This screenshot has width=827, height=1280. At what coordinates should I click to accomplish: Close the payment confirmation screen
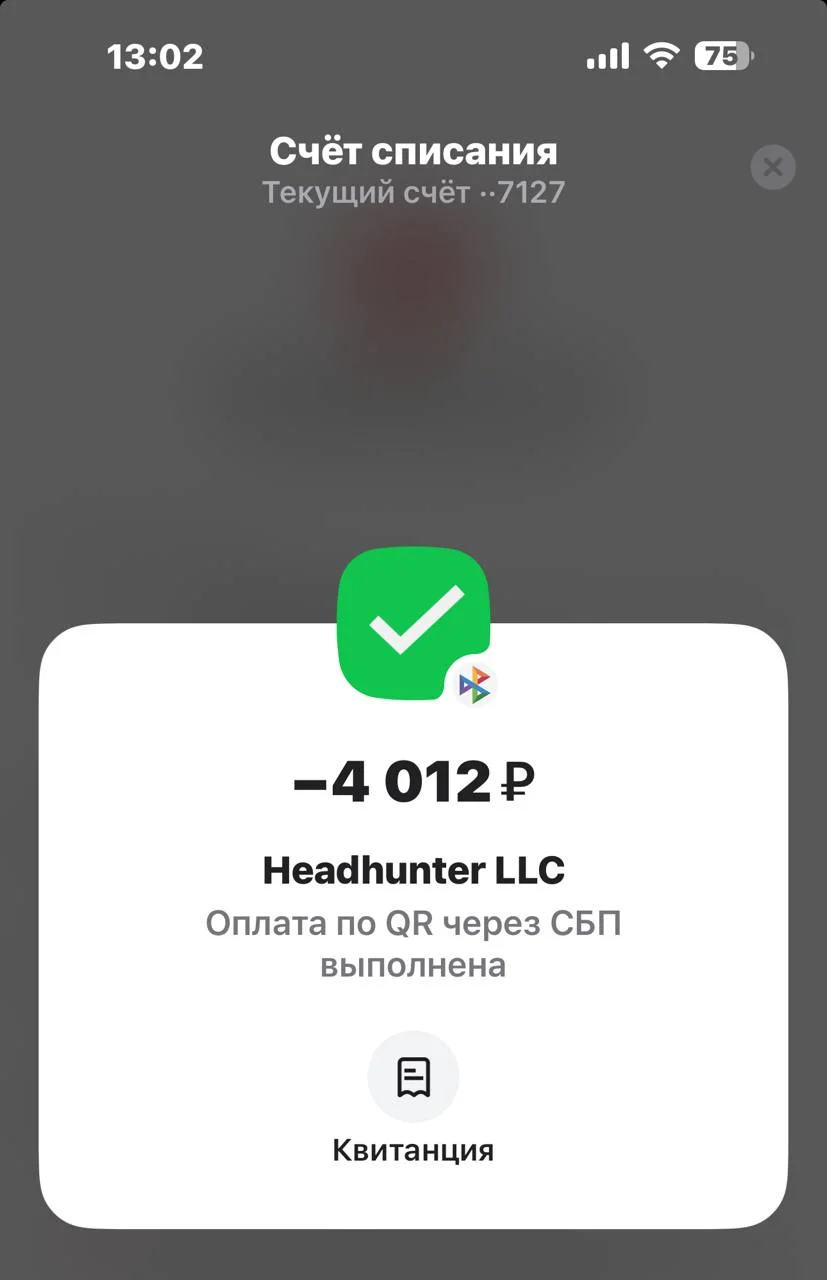coord(772,168)
